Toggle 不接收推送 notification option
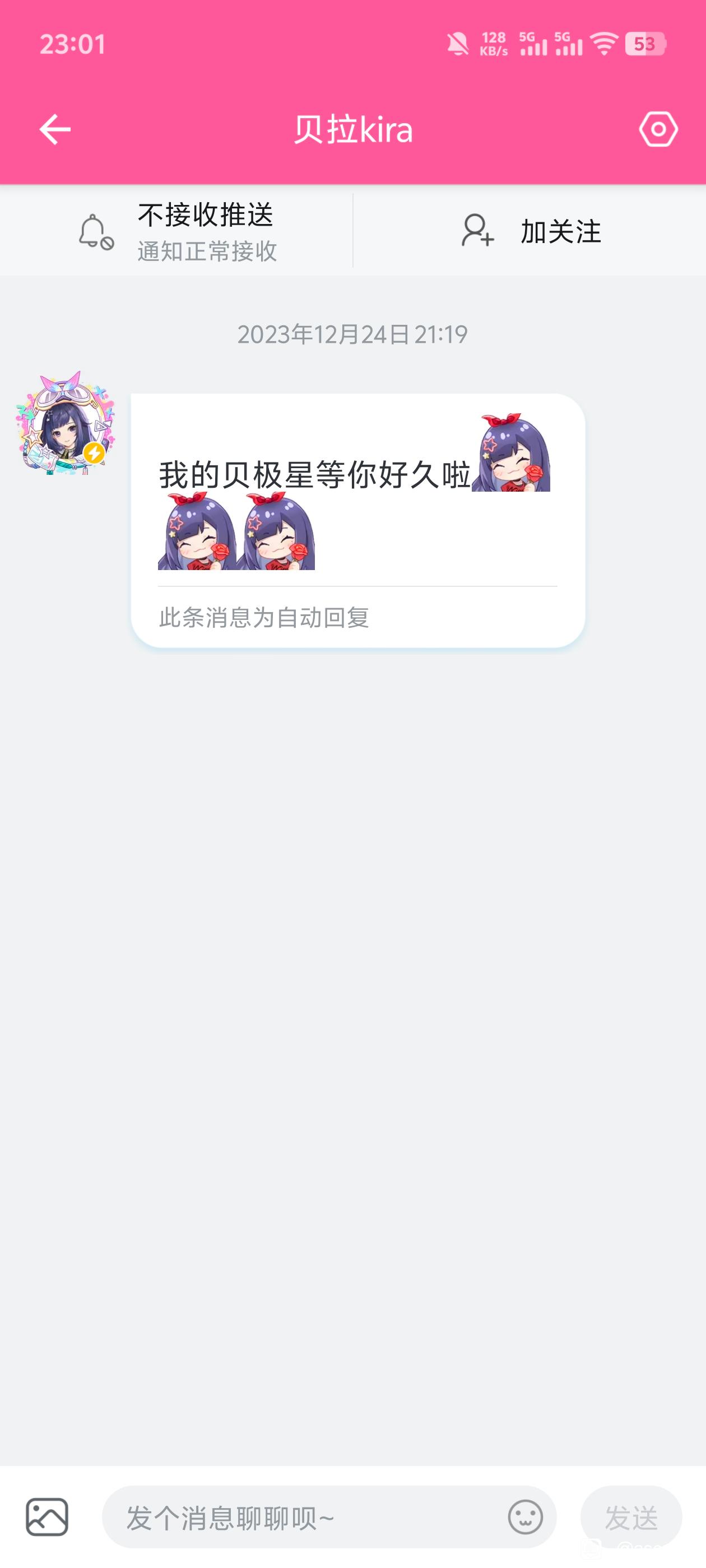 [176, 231]
